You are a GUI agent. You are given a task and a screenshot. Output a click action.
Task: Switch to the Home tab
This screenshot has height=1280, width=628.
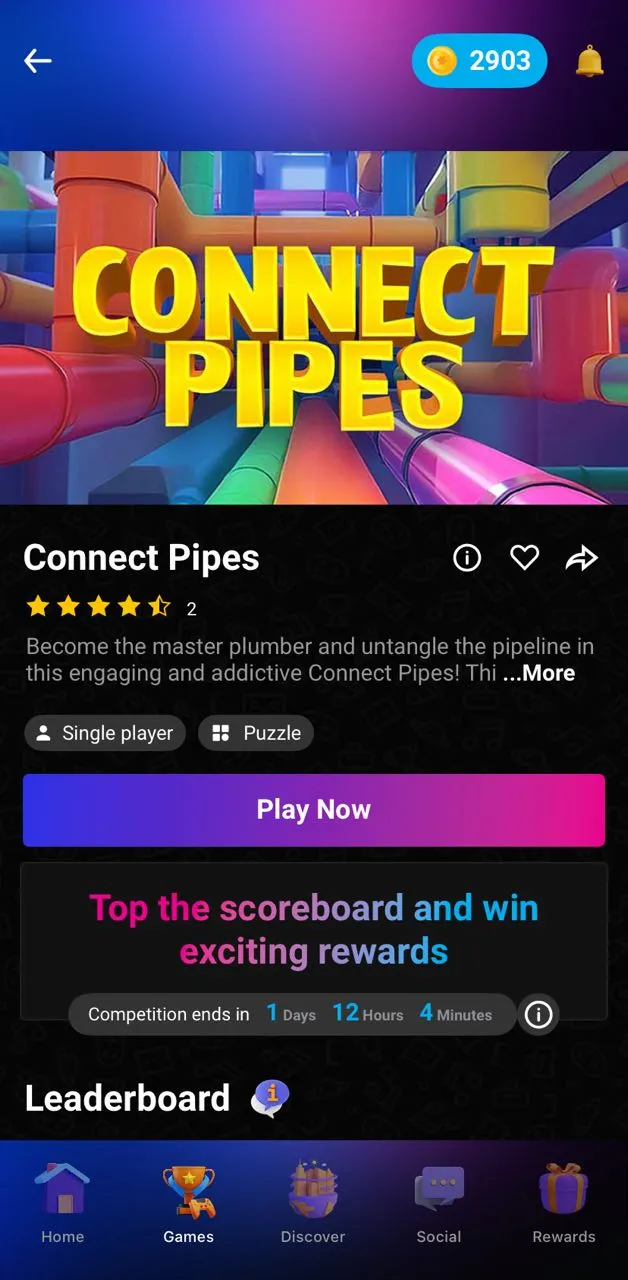pyautogui.click(x=62, y=1203)
